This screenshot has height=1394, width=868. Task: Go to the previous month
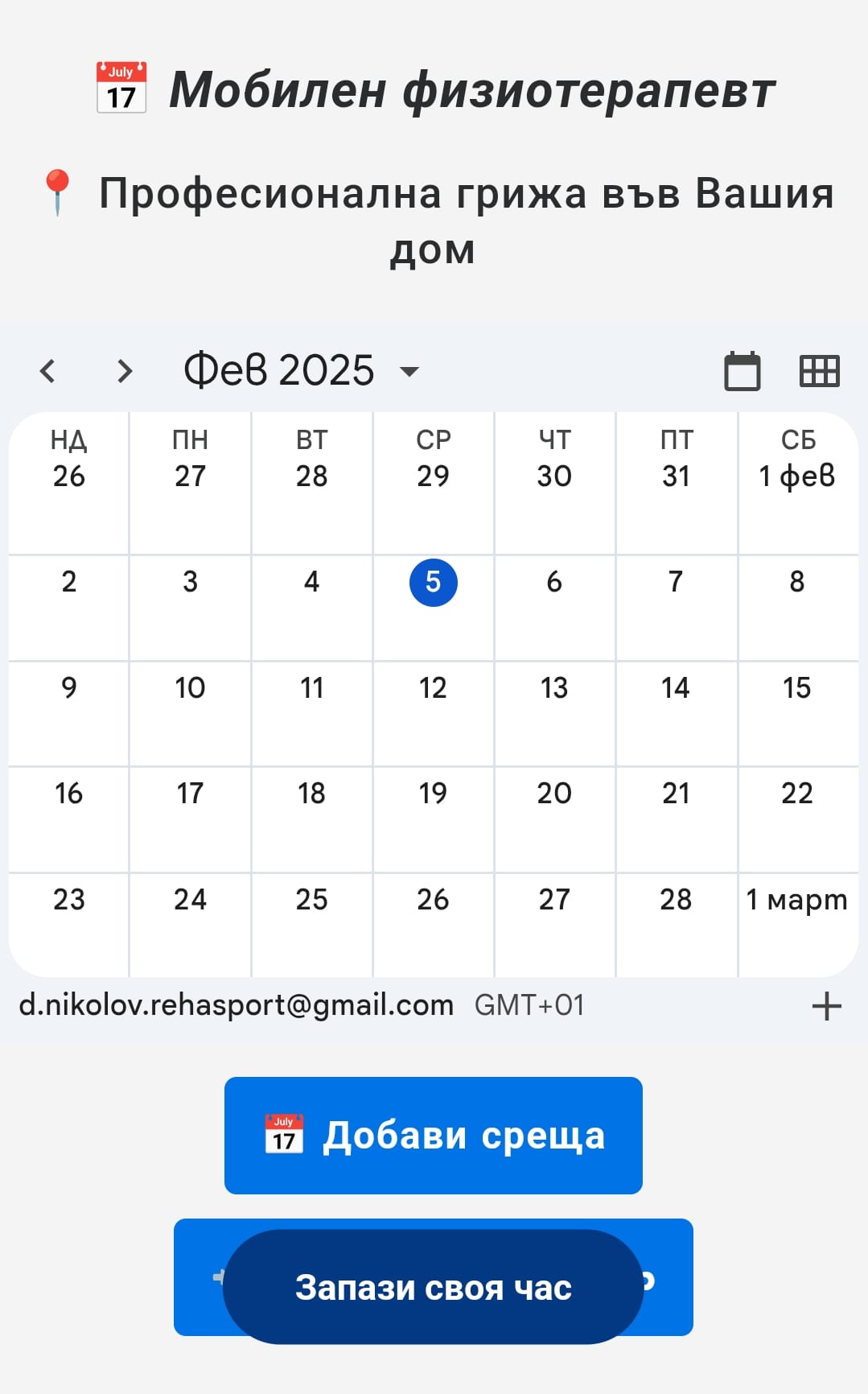[x=47, y=371]
